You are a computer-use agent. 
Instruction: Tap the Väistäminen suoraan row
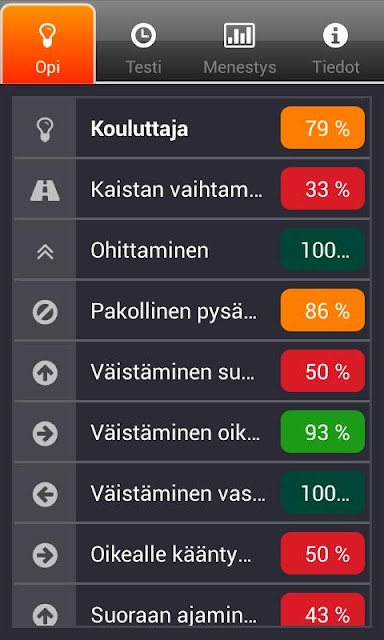tap(191, 371)
